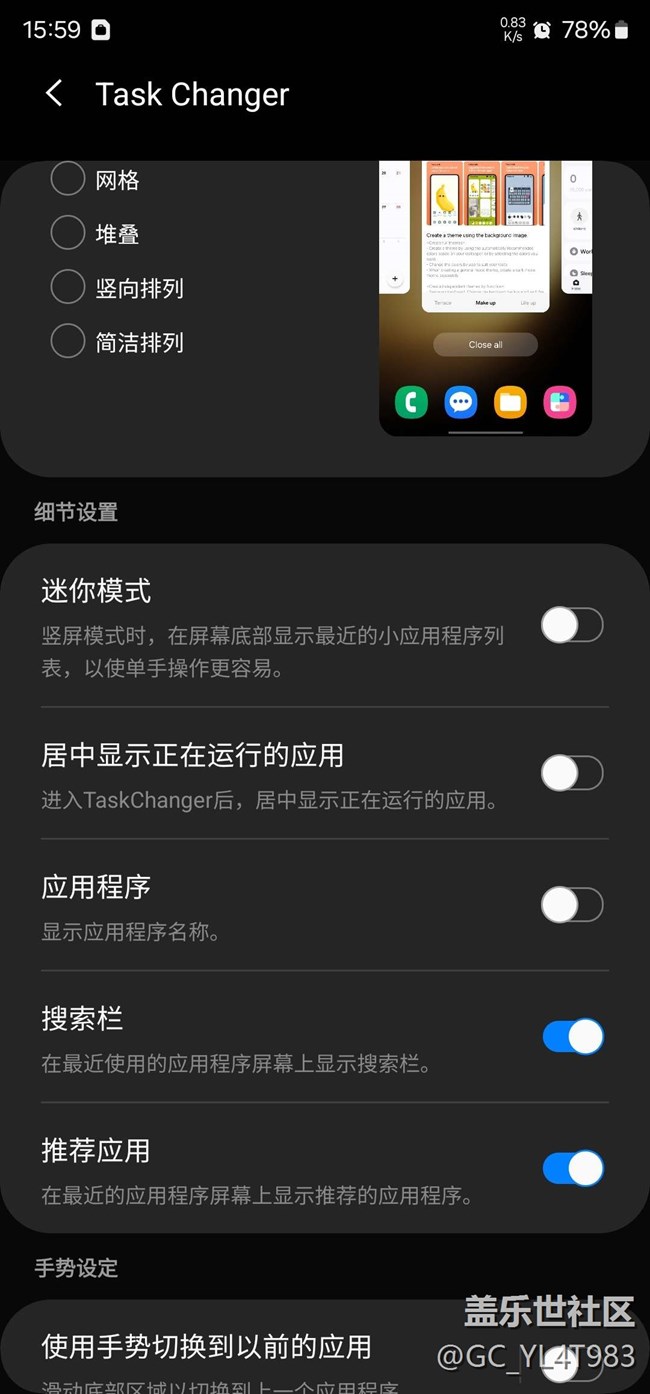Disable the 搜索栏 switch
Image resolution: width=650 pixels, height=1394 pixels.
click(572, 1037)
